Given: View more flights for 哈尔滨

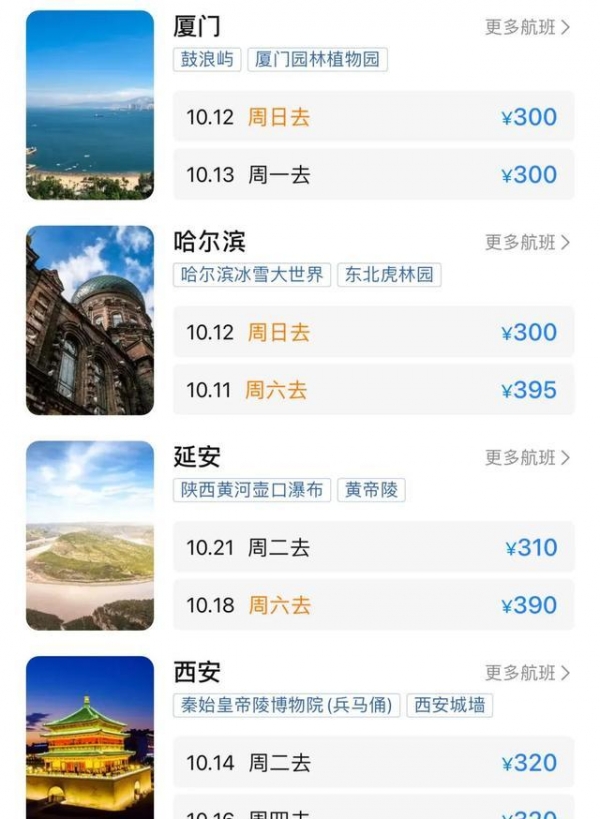Looking at the screenshot, I should [527, 242].
